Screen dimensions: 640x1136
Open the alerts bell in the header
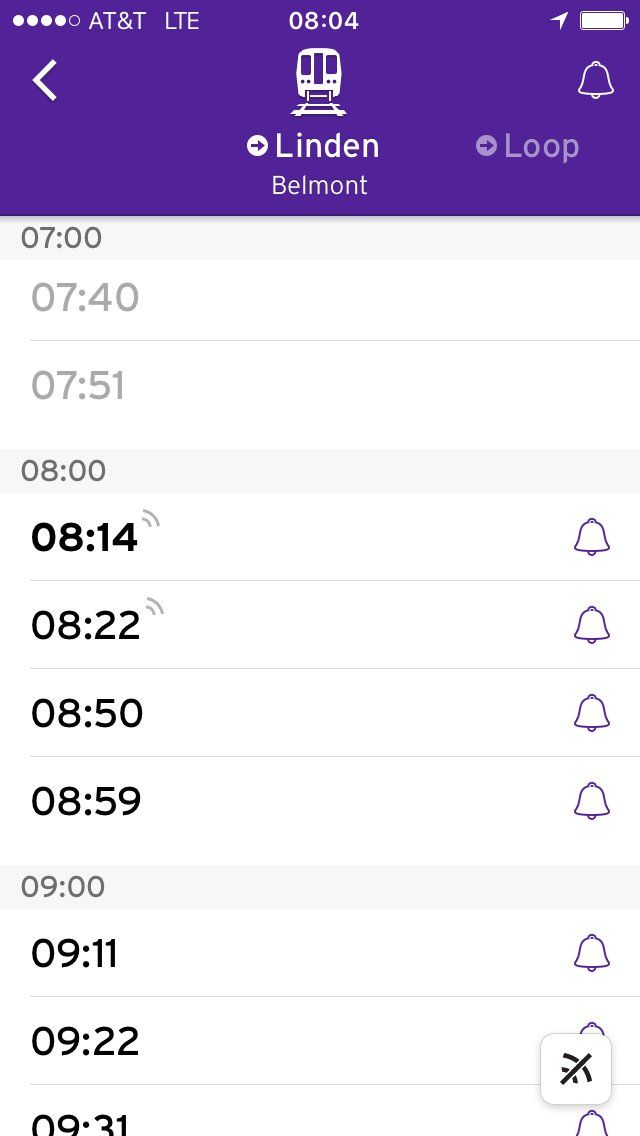[595, 80]
